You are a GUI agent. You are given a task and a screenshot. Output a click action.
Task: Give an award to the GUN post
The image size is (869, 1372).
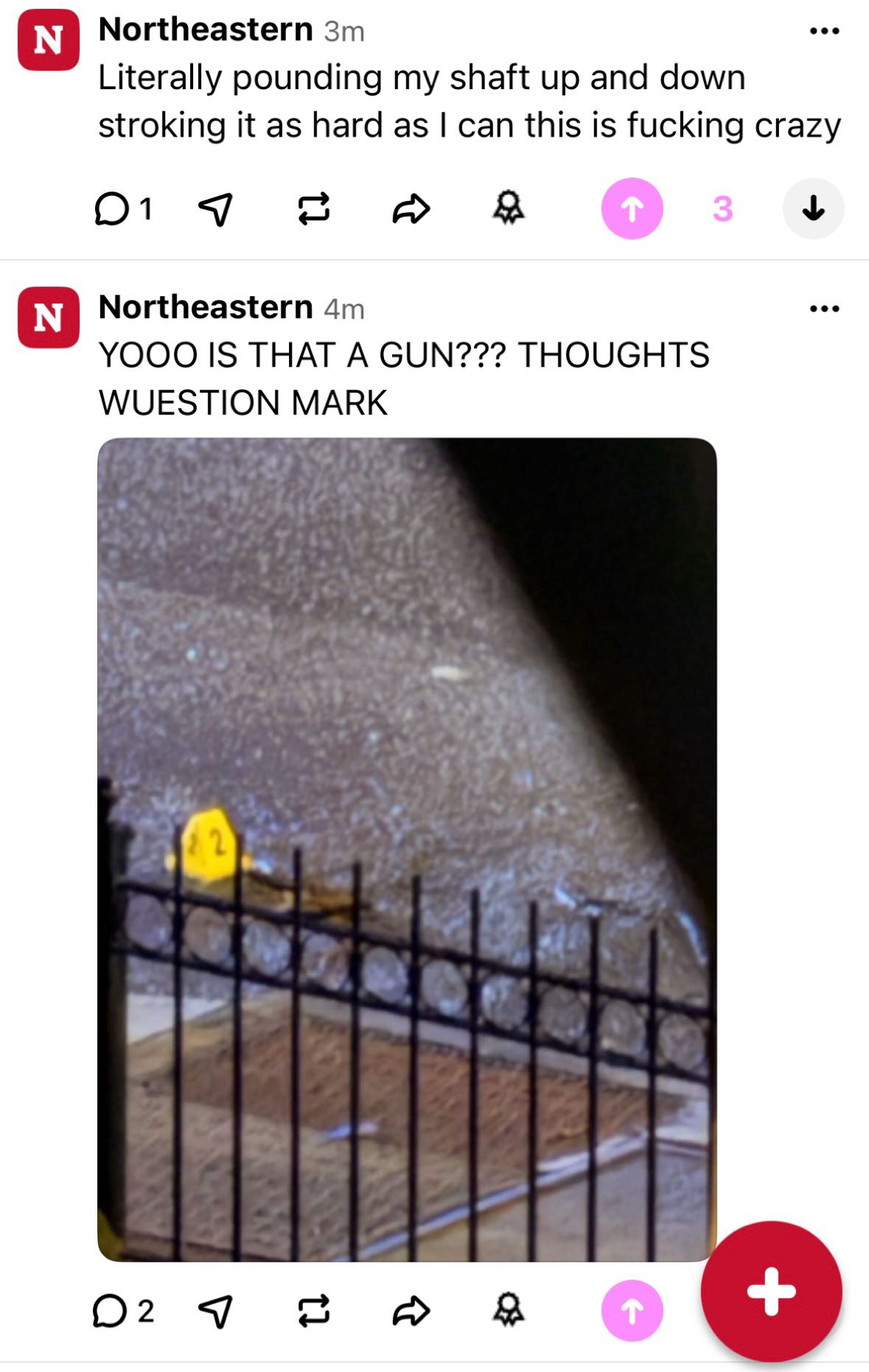click(x=509, y=1312)
